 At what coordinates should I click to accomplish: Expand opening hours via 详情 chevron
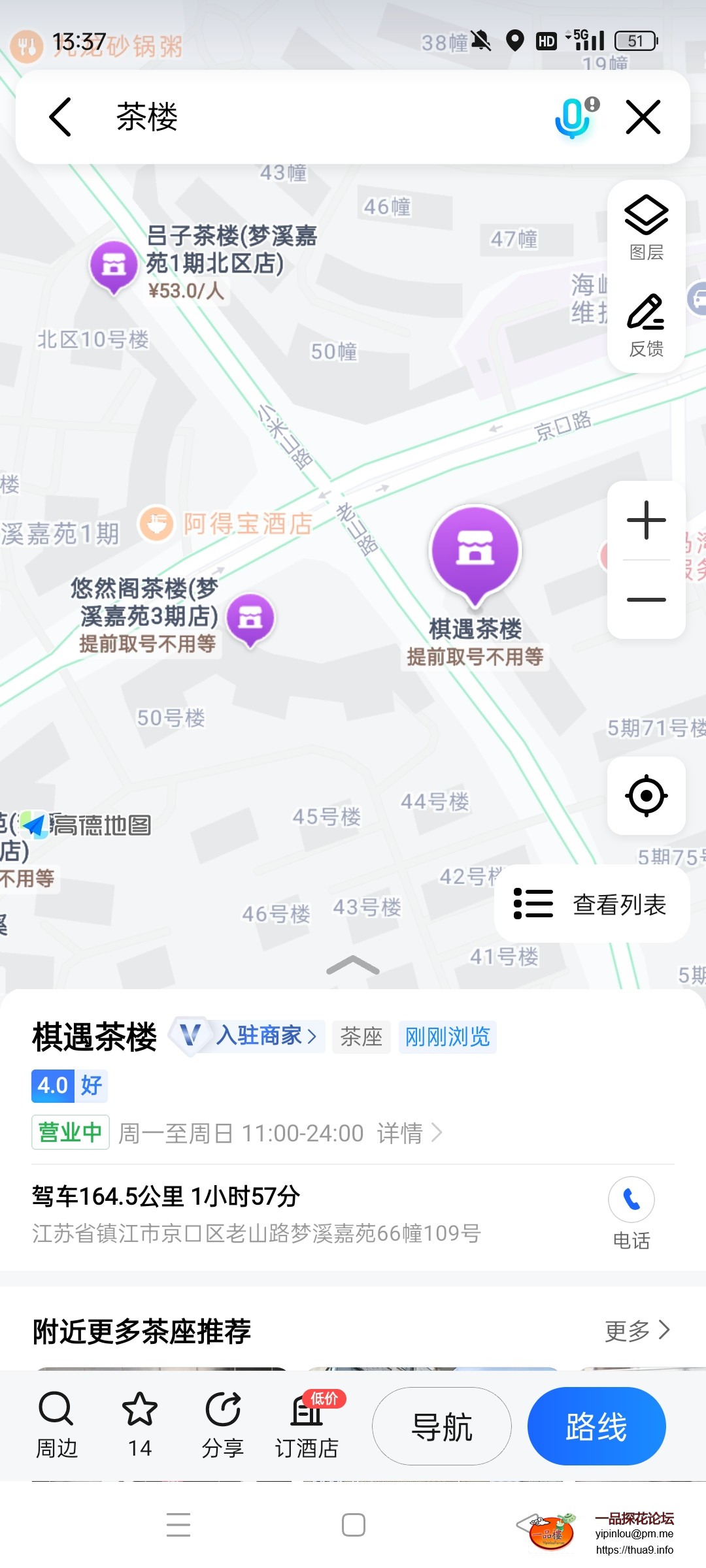412,1132
